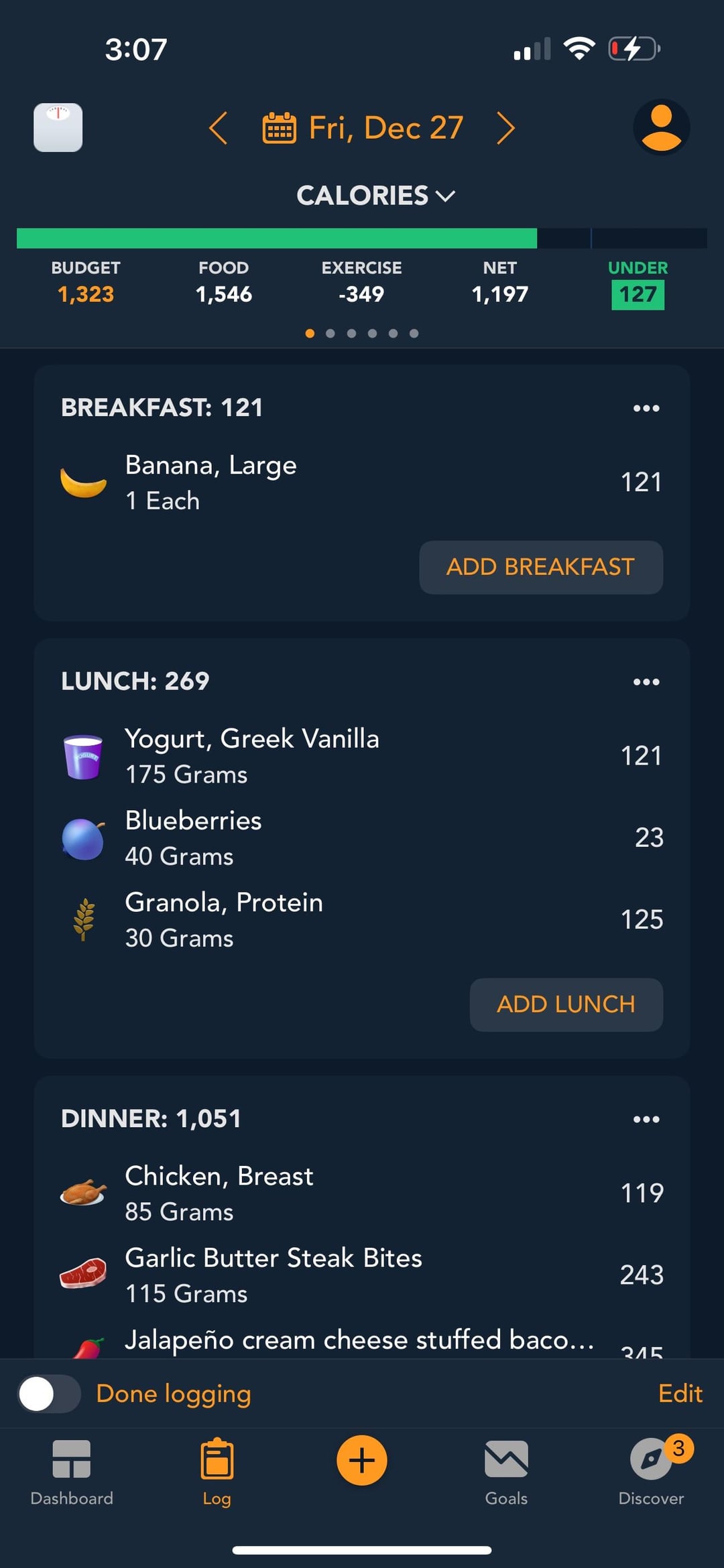Open the Granola, Protein entry

(x=362, y=919)
